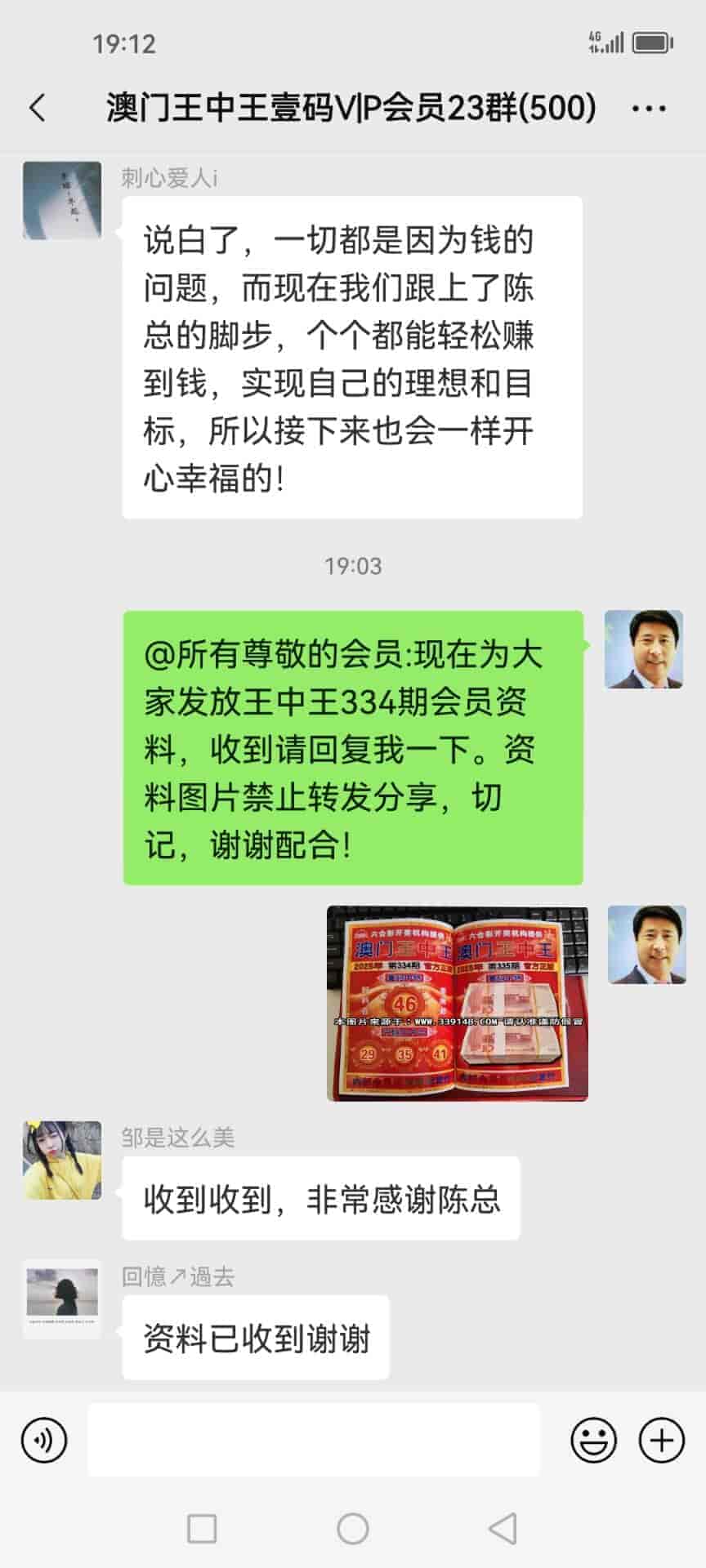Open 刺心爱人i's profile avatar
The height and width of the screenshot is (1568, 706).
coord(62,200)
